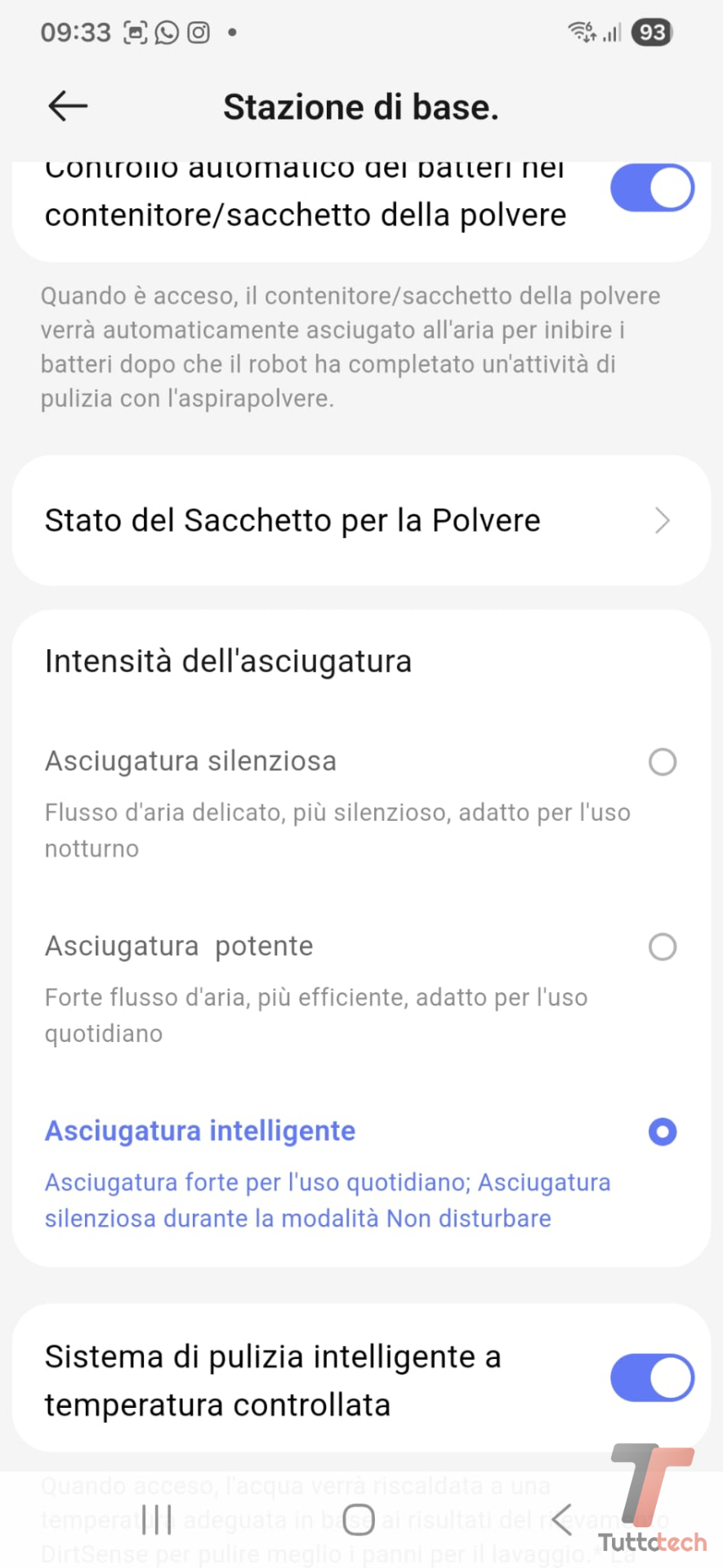
Task: Open Stato del Sacchetto per la Polvere
Action: tap(361, 520)
